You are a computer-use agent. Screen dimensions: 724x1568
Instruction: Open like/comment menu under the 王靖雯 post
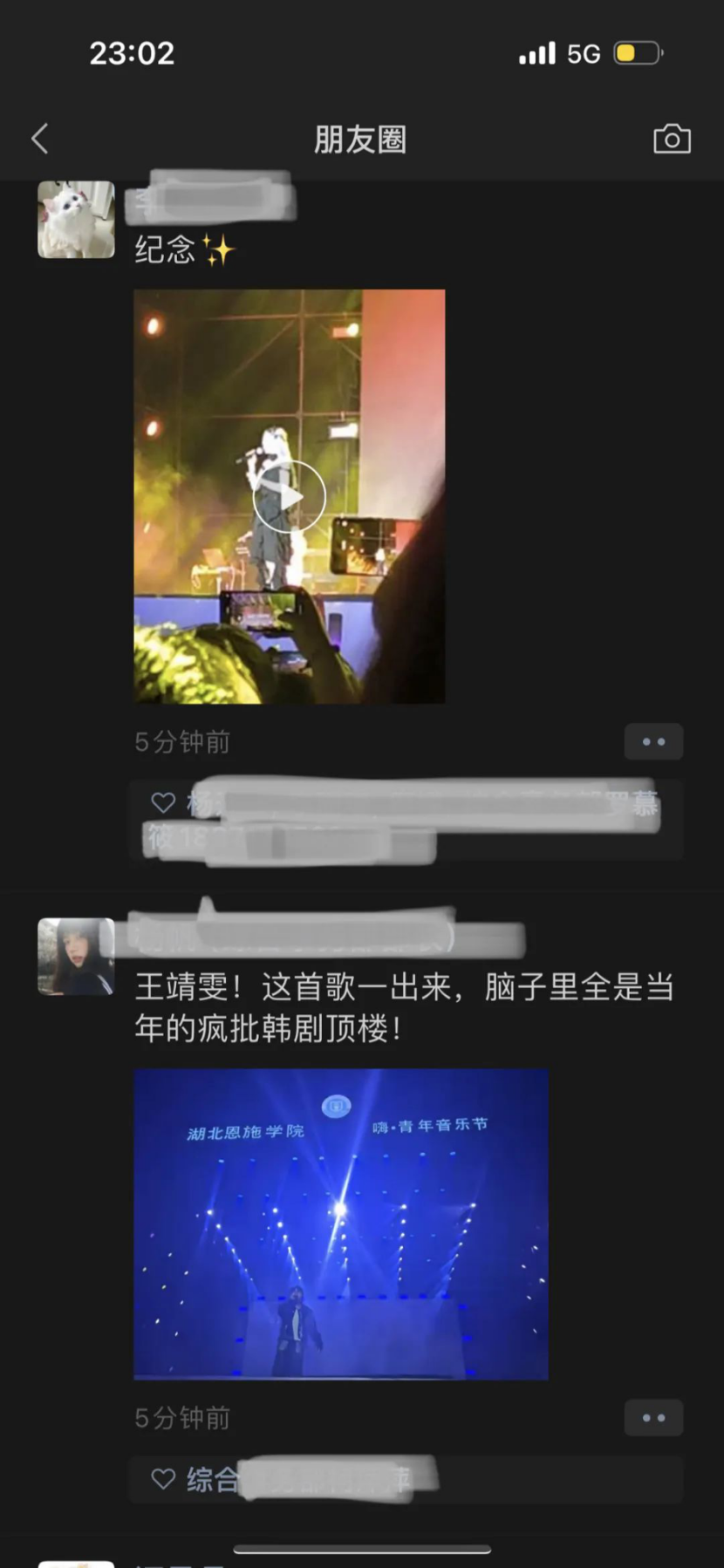[x=653, y=1418]
